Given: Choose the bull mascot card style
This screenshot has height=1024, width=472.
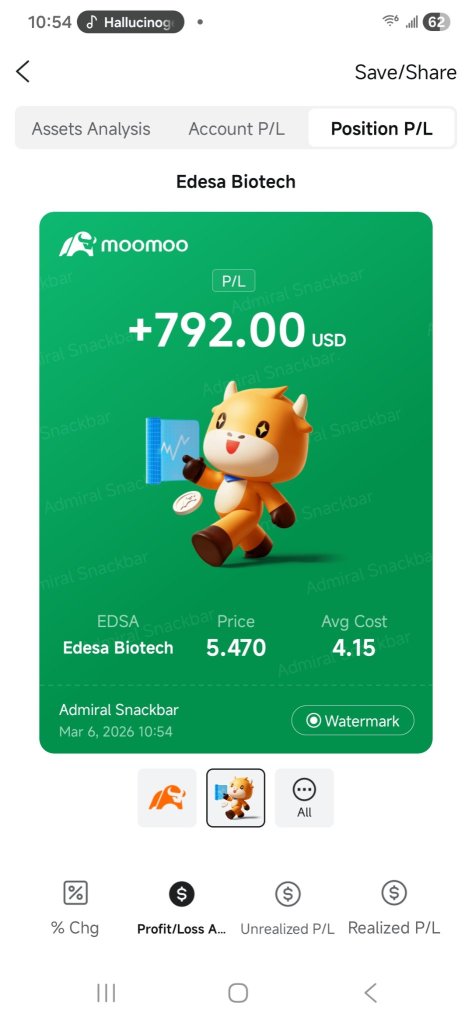Looking at the screenshot, I should coord(236,798).
